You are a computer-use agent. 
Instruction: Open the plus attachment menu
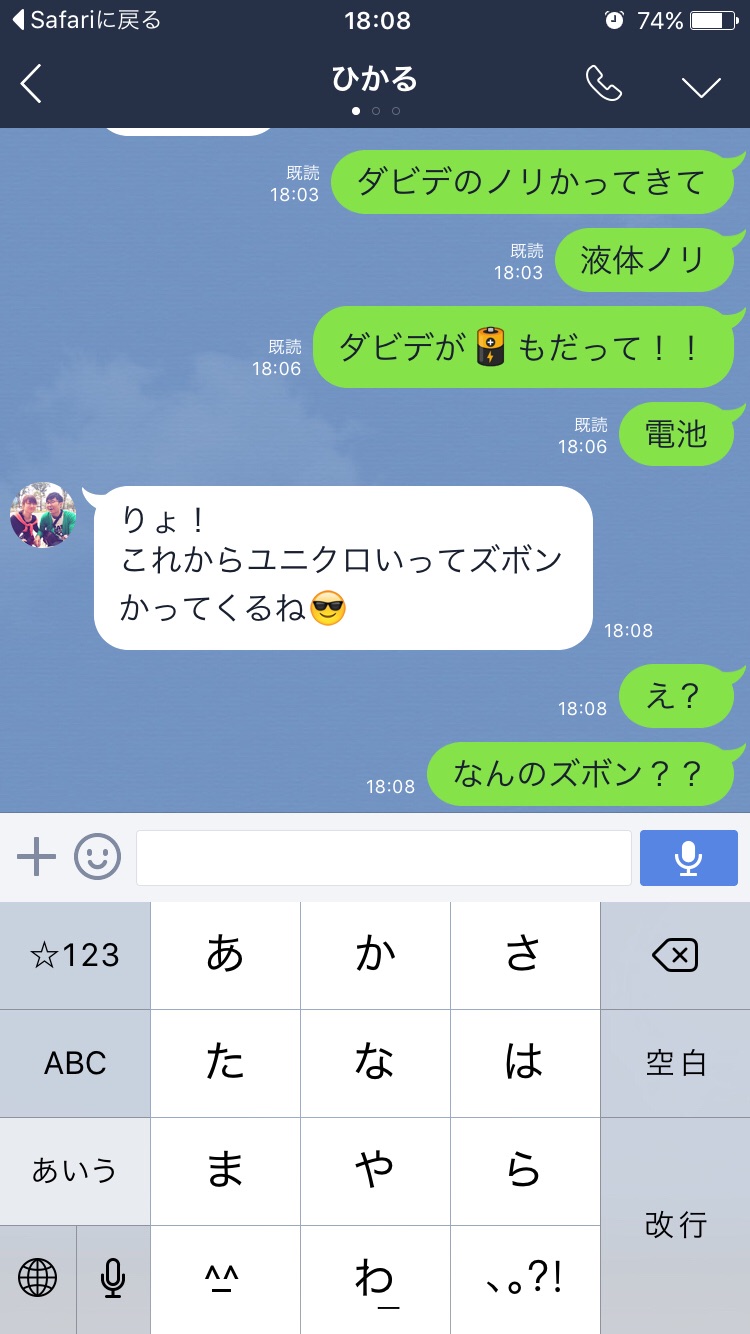click(37, 857)
